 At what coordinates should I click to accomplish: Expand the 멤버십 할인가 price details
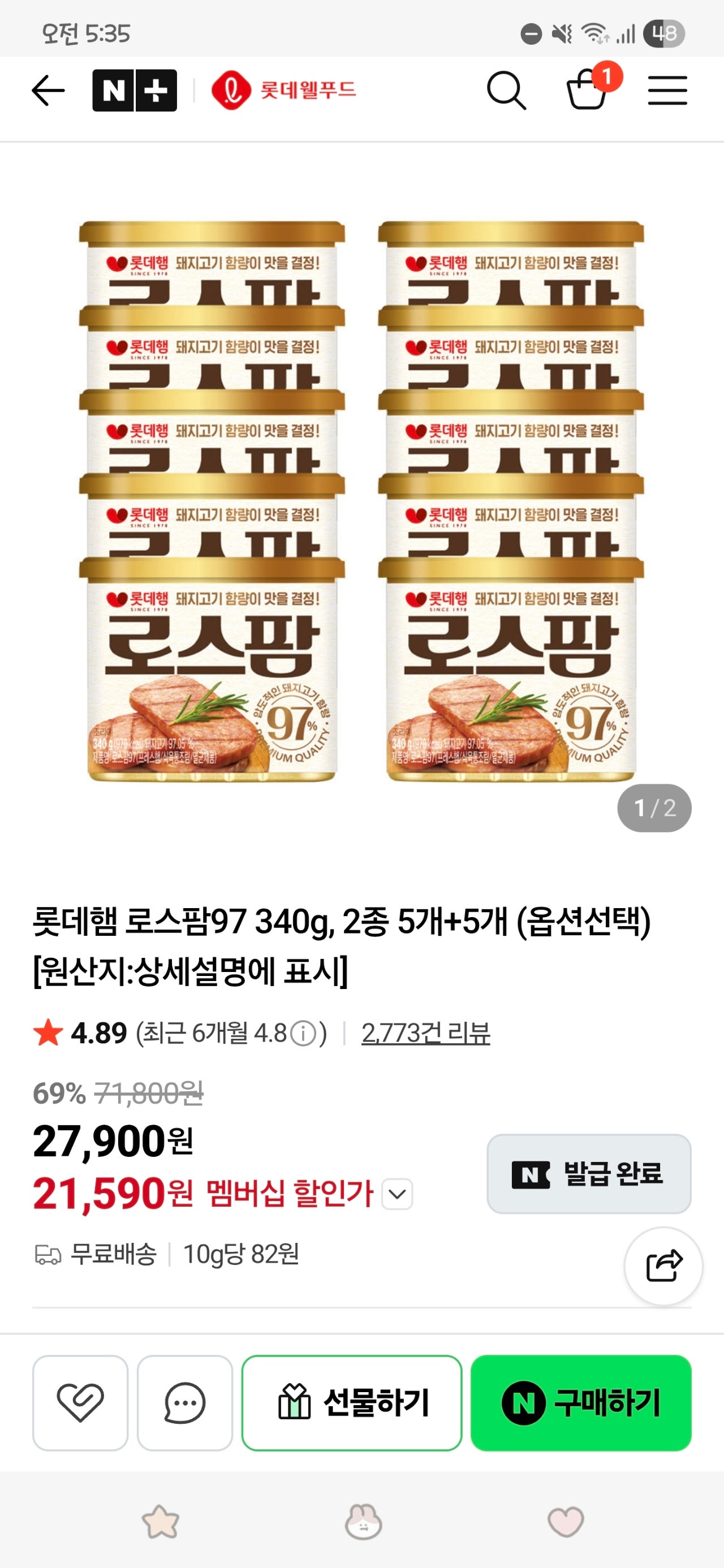pyautogui.click(x=397, y=1194)
